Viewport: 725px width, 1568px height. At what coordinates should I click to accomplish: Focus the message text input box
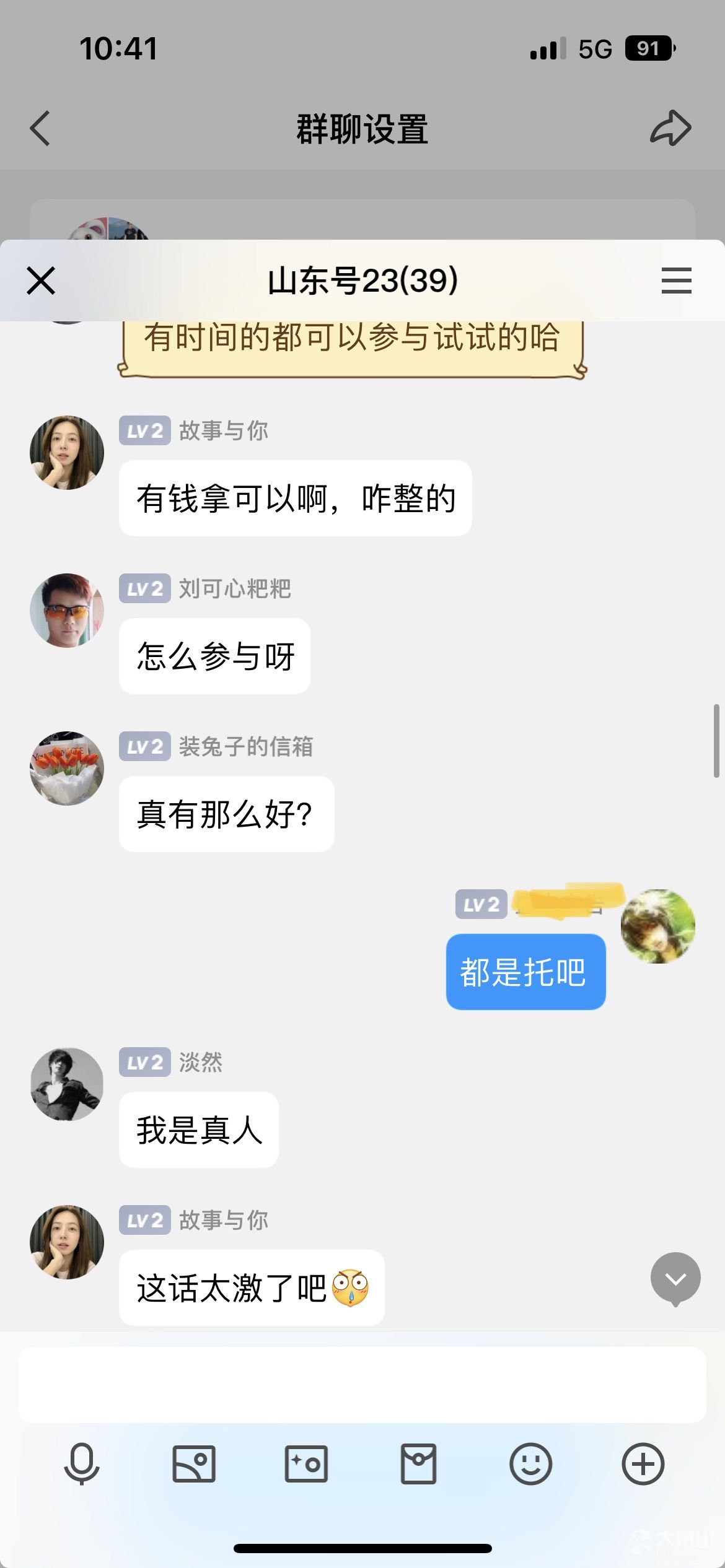click(x=362, y=1384)
